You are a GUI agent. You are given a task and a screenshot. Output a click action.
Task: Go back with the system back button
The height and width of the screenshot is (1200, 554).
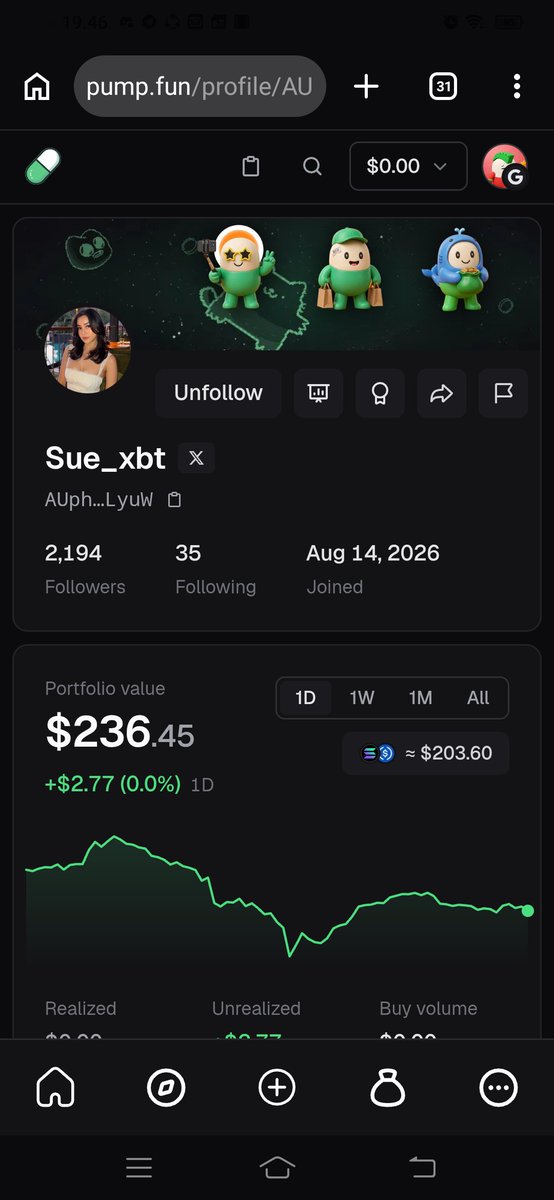[x=422, y=1167]
